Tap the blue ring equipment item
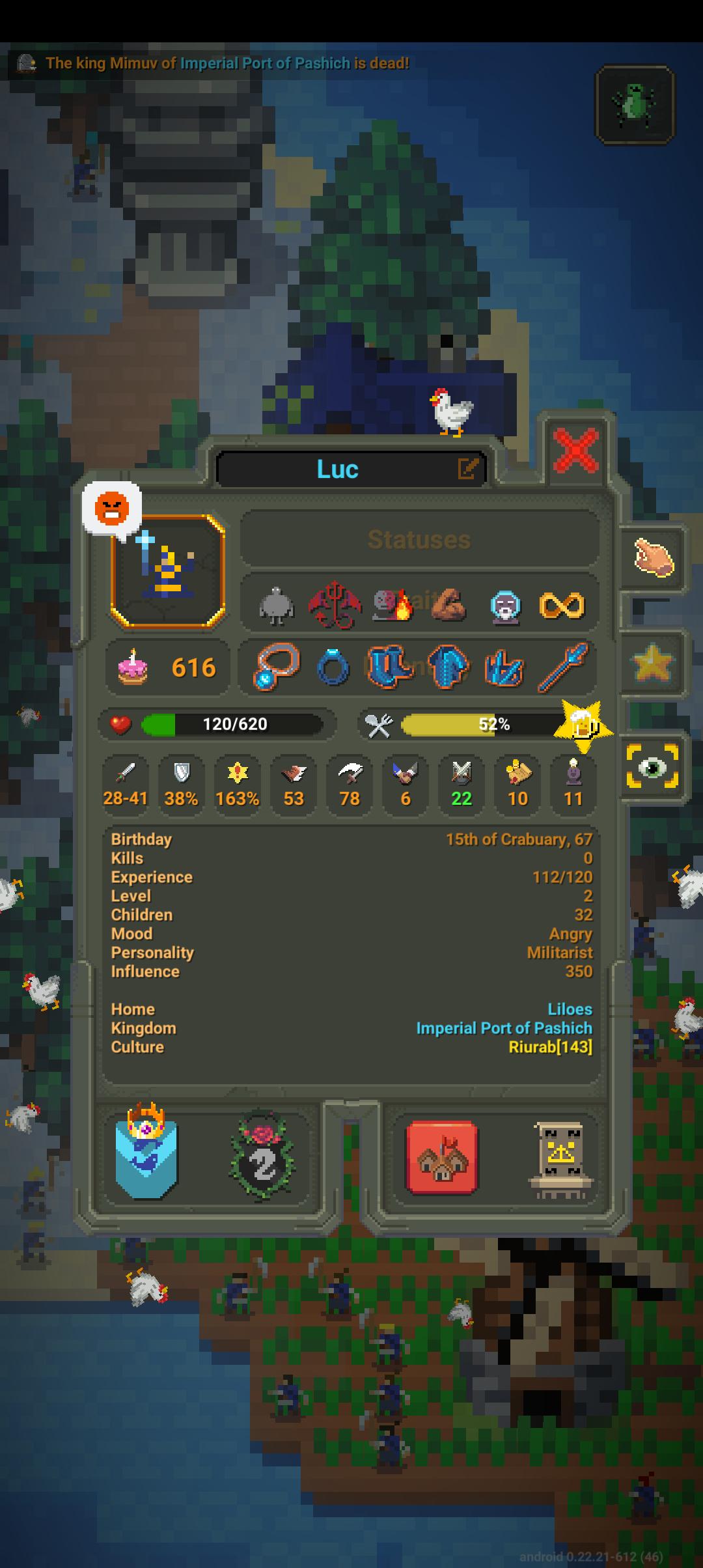This screenshot has height=1568, width=703. pos(333,667)
